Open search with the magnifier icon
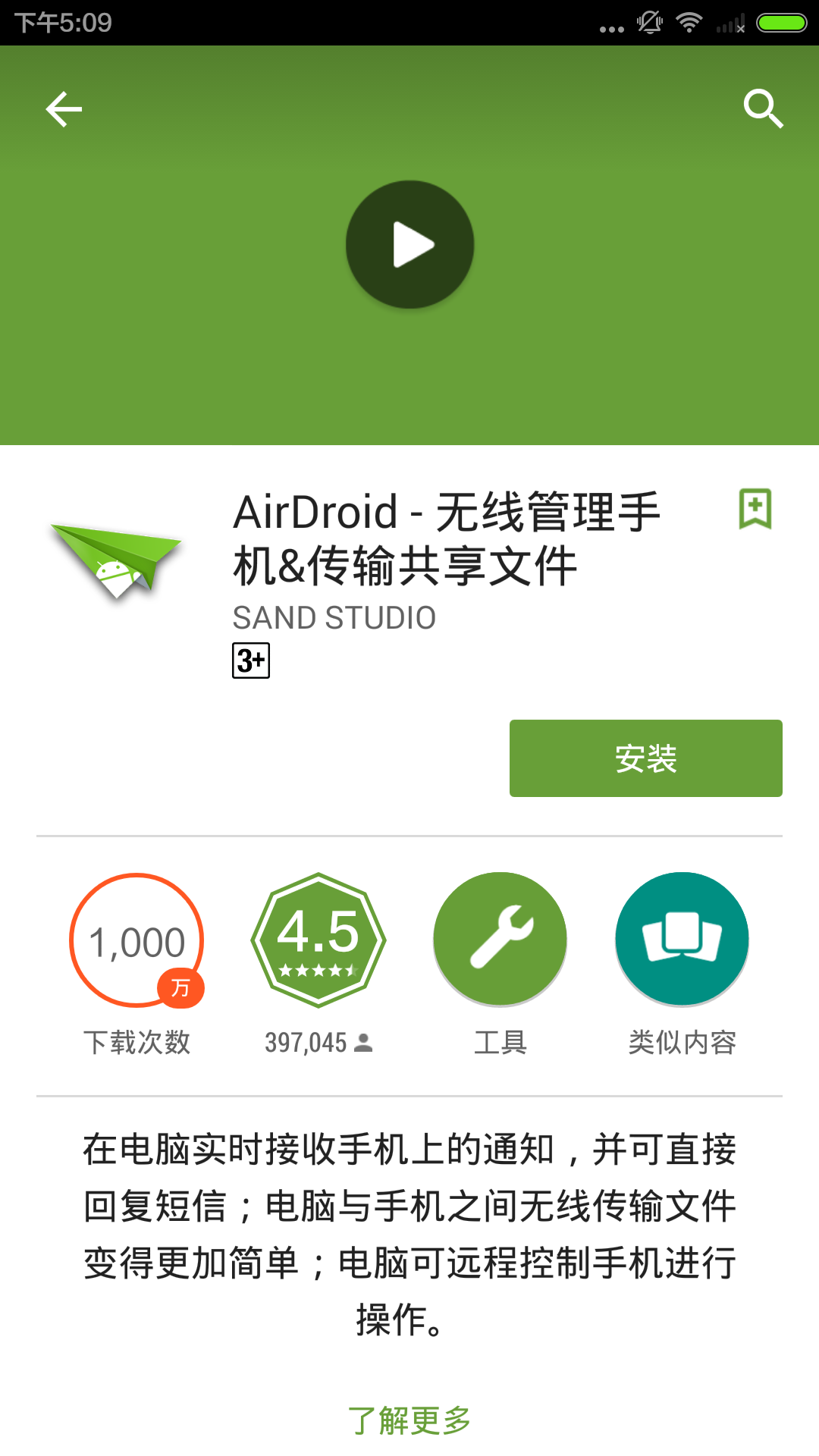819x1456 pixels. (x=762, y=109)
